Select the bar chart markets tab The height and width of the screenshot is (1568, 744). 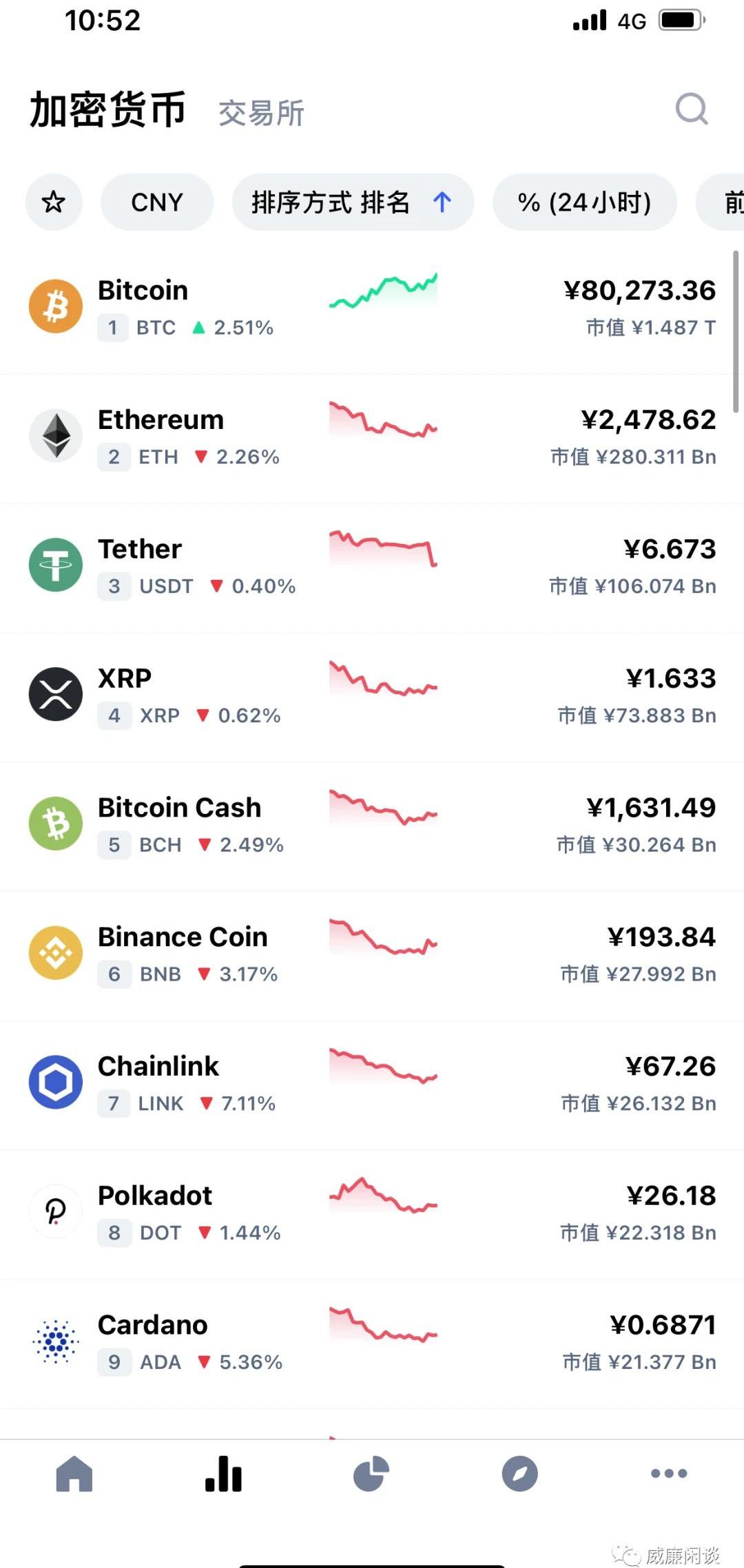click(223, 1474)
